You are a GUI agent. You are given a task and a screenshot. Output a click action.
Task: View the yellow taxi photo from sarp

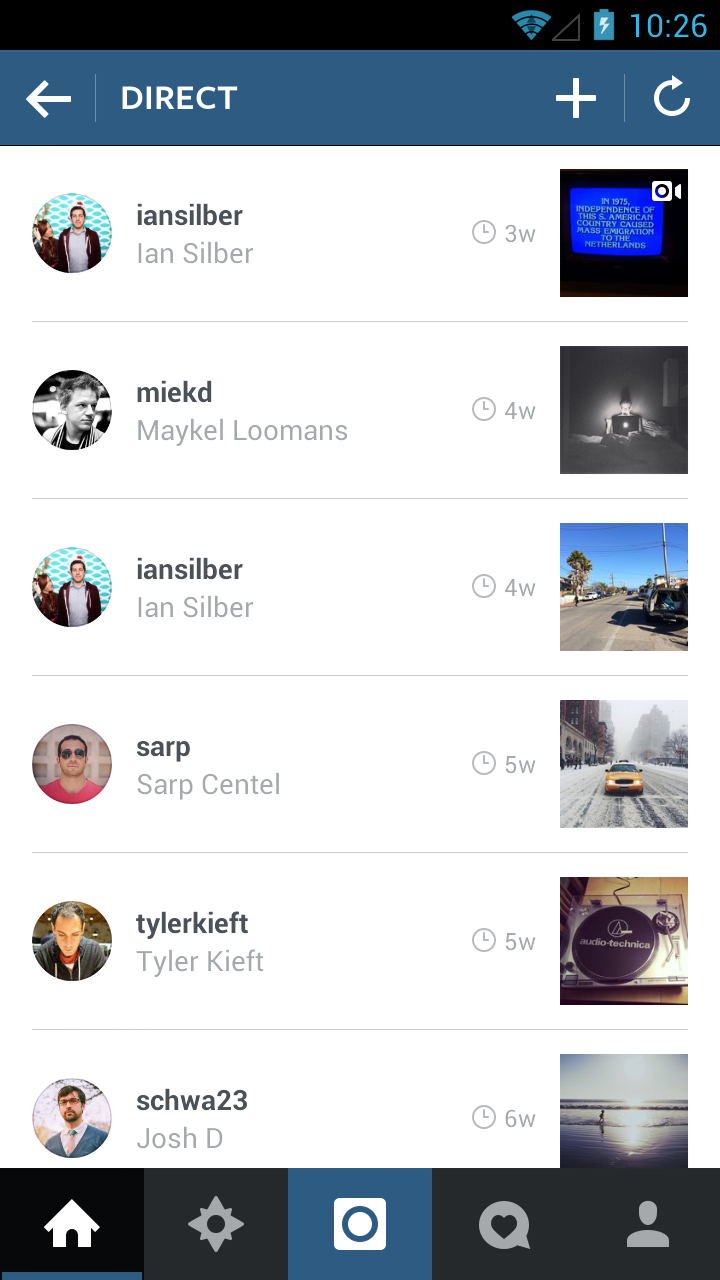[x=623, y=764]
